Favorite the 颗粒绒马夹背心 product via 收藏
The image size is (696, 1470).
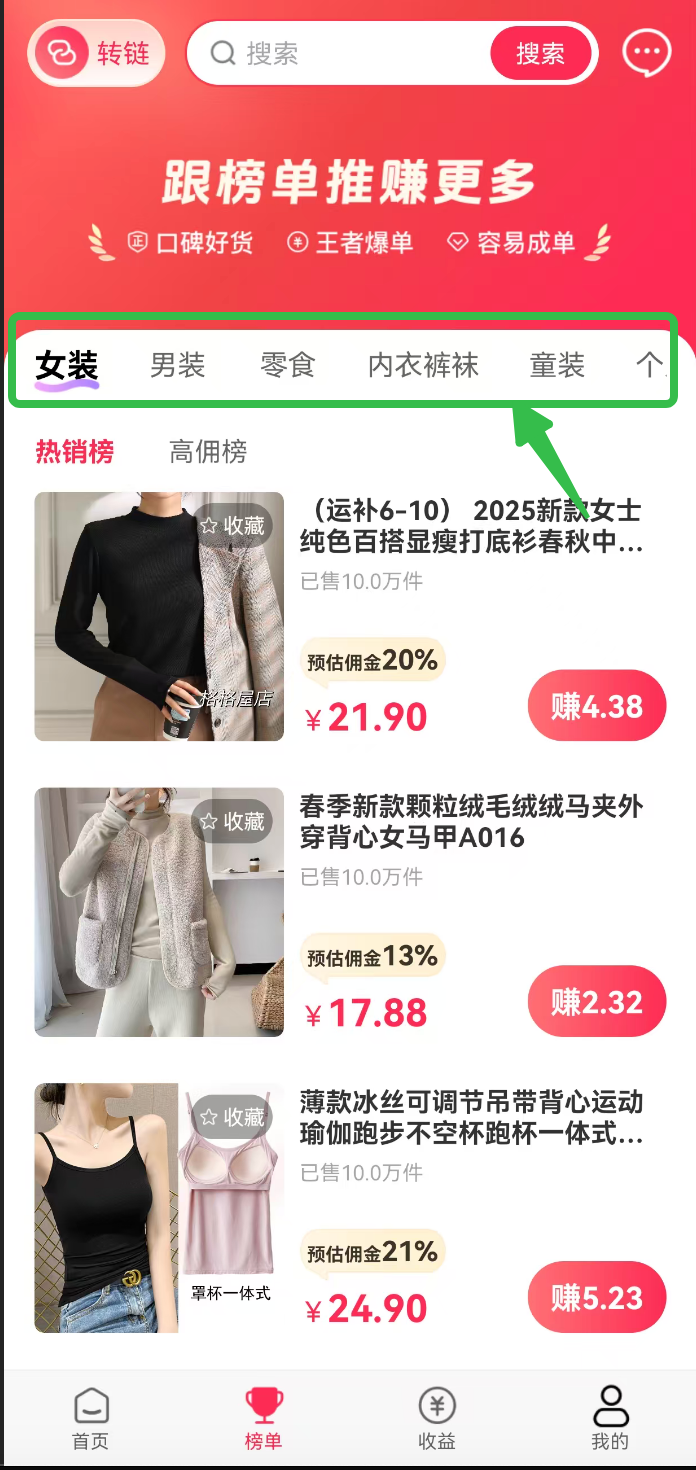[232, 822]
